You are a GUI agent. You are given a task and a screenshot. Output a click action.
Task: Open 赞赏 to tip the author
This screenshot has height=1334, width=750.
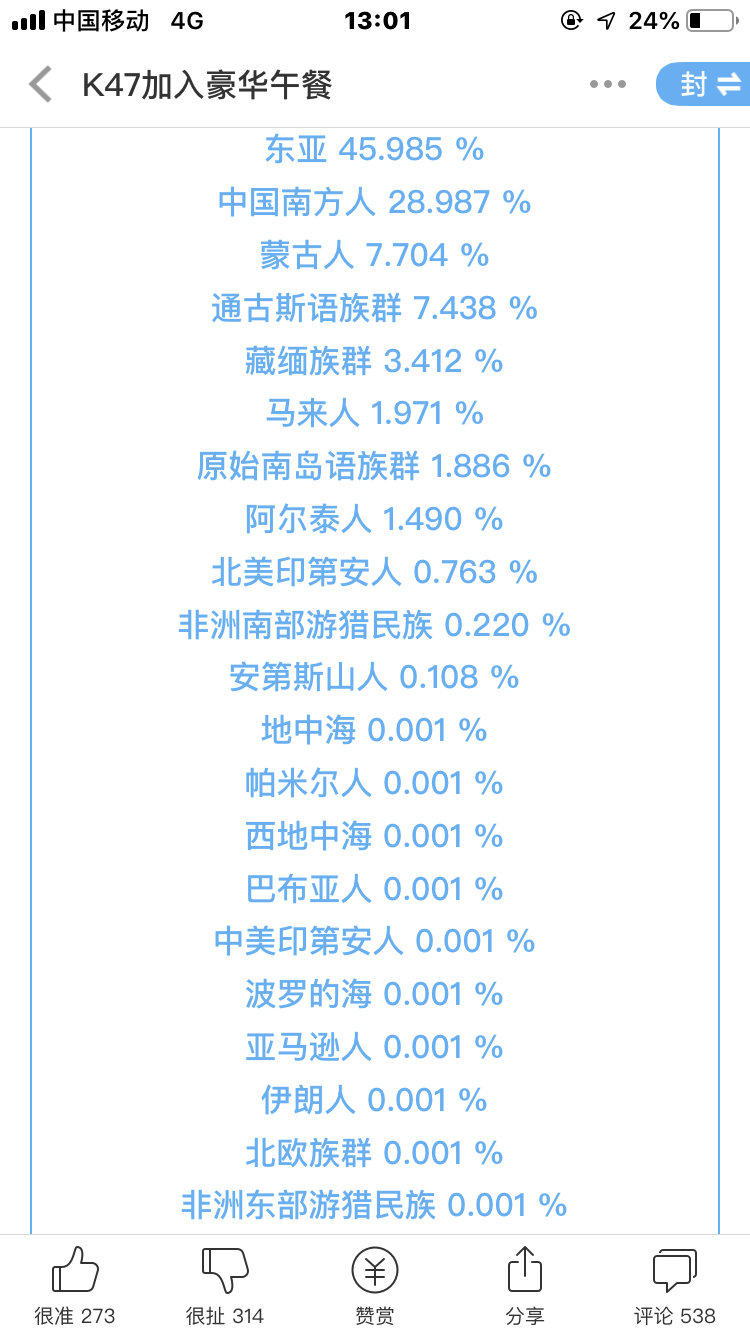click(x=375, y=1286)
